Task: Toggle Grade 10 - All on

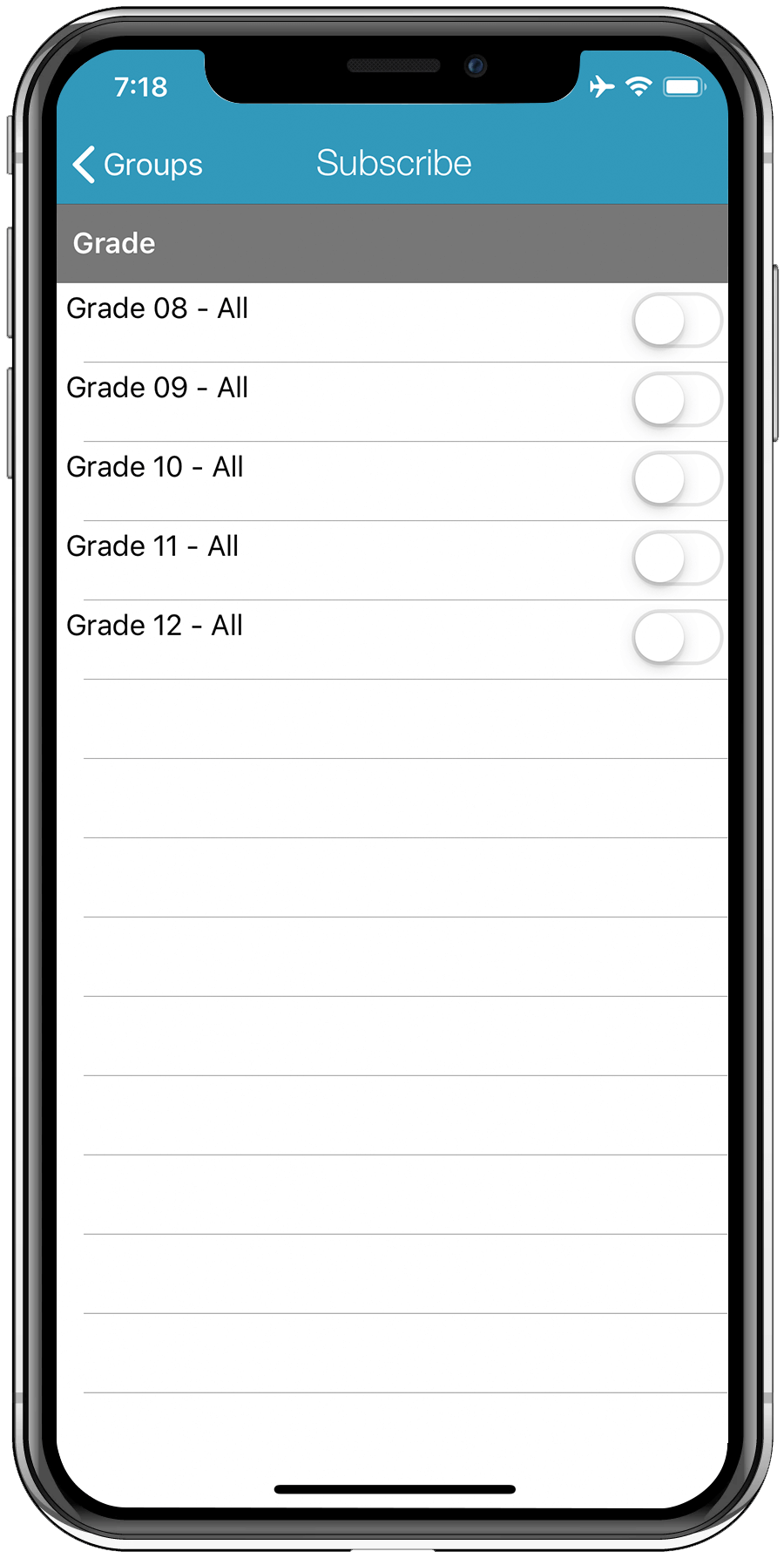Action: click(677, 478)
